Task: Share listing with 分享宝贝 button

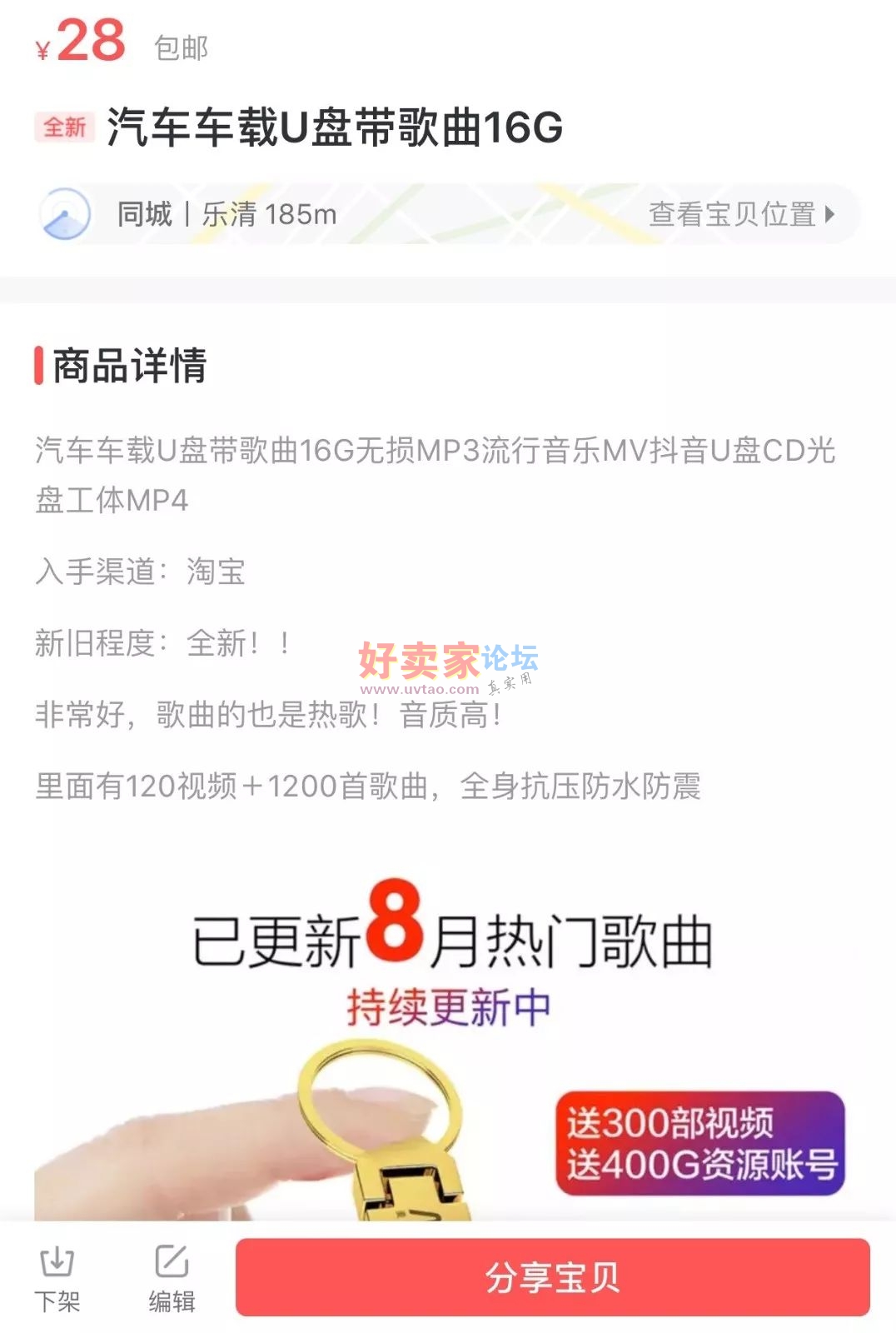Action: pos(552,1277)
